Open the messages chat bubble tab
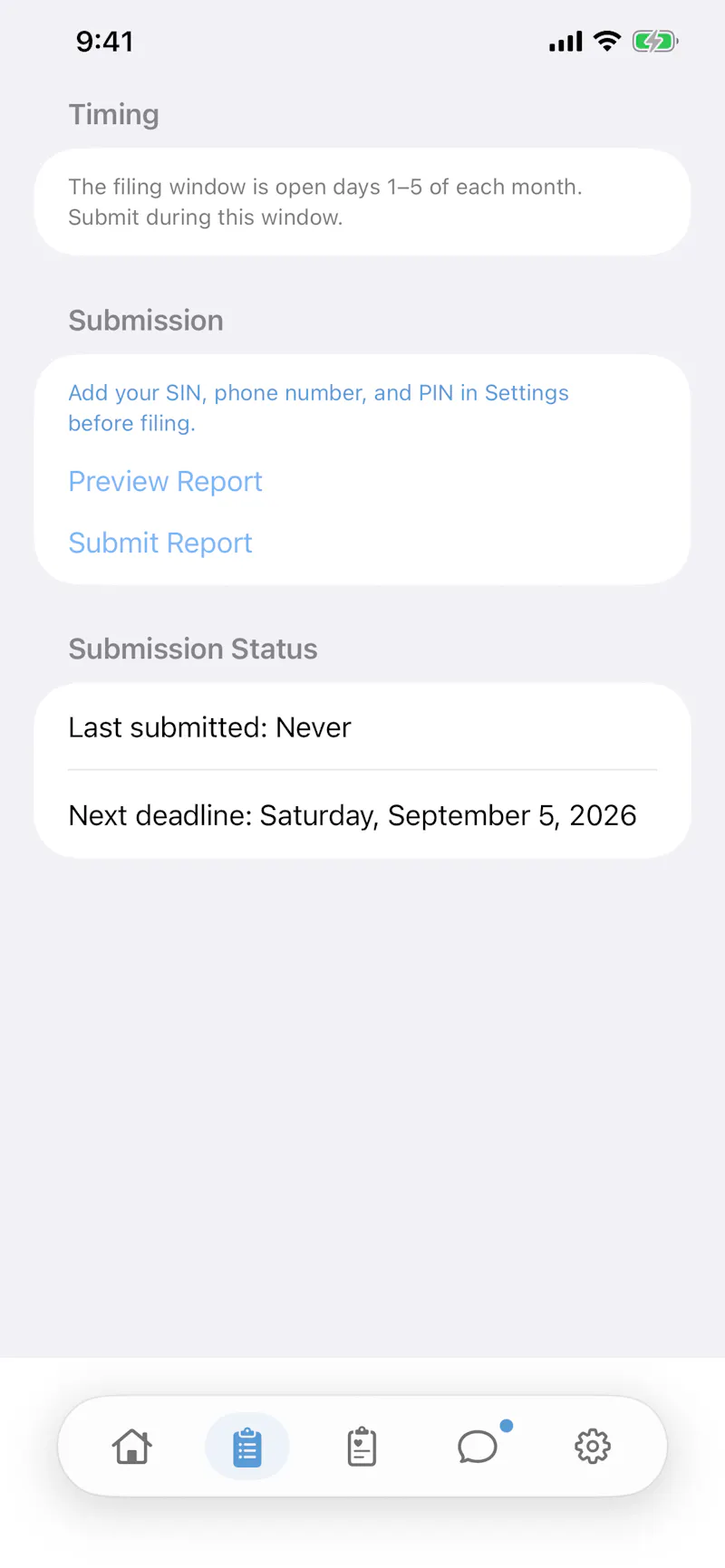 point(478,1446)
